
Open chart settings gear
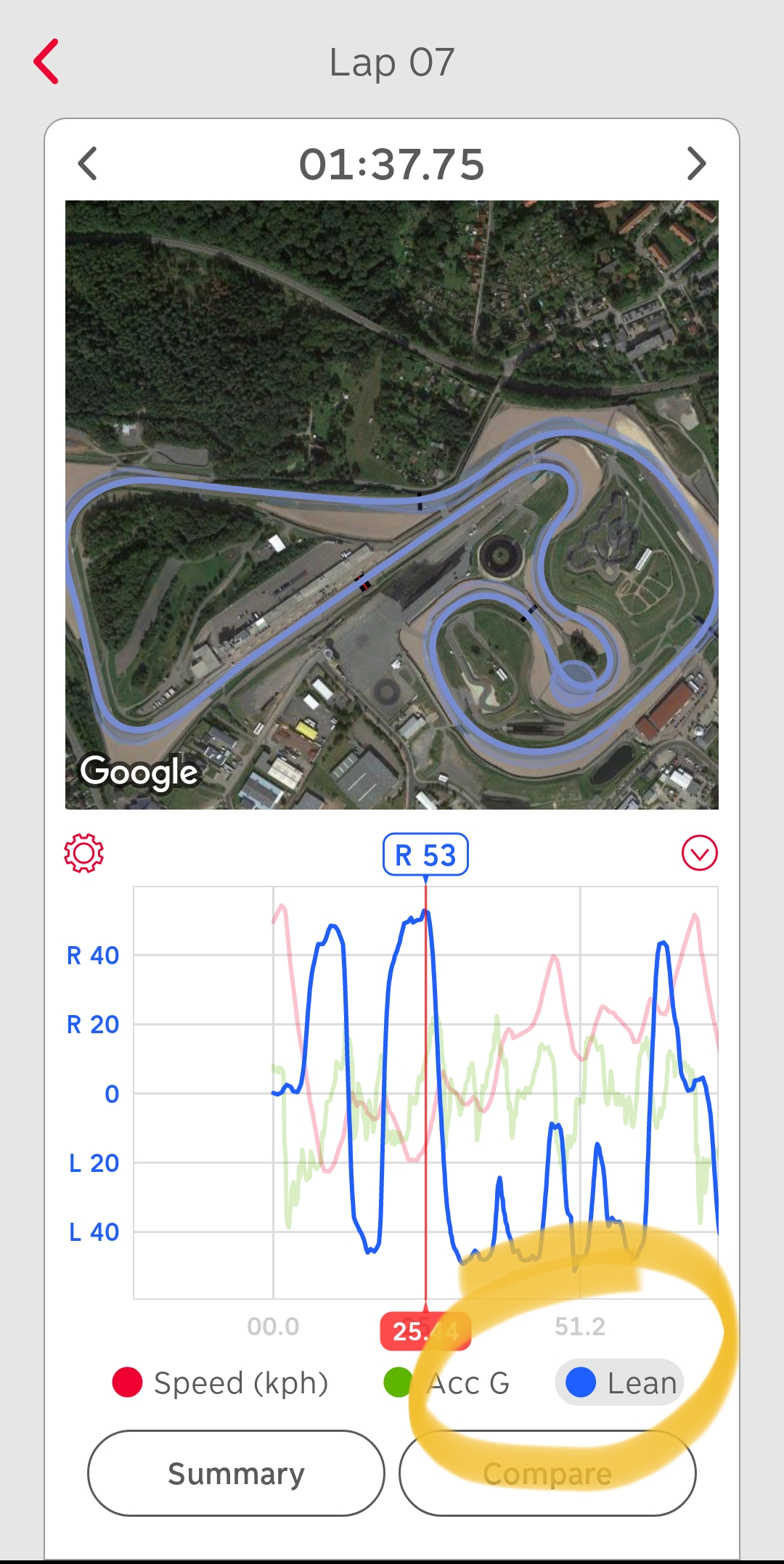tap(84, 853)
